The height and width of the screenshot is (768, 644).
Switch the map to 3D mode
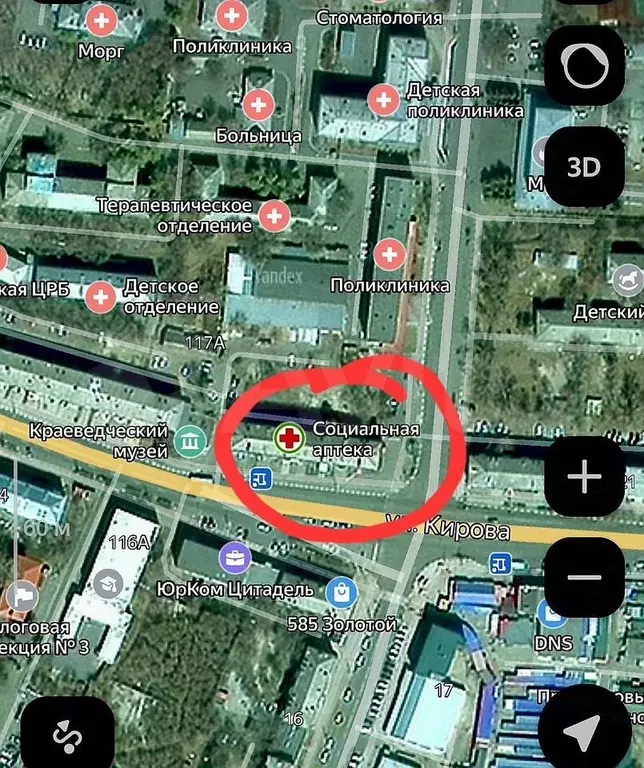[583, 166]
